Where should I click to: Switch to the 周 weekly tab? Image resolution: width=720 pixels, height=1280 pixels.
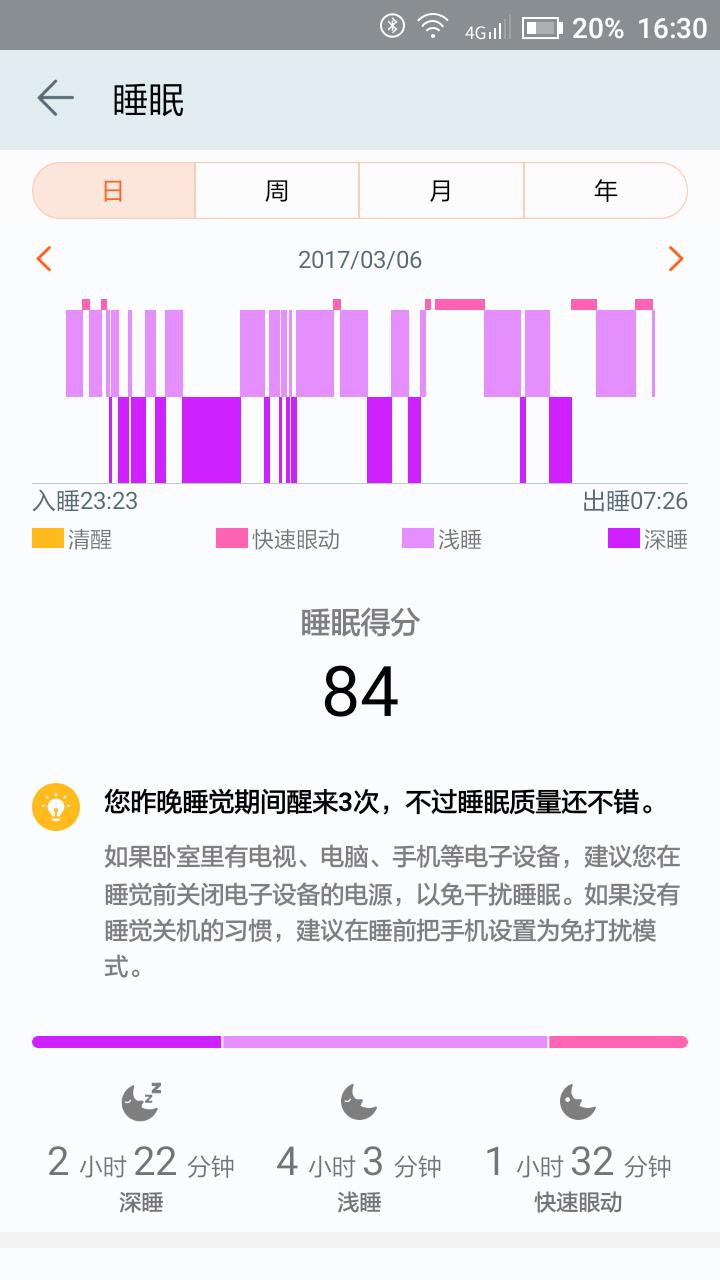277,189
